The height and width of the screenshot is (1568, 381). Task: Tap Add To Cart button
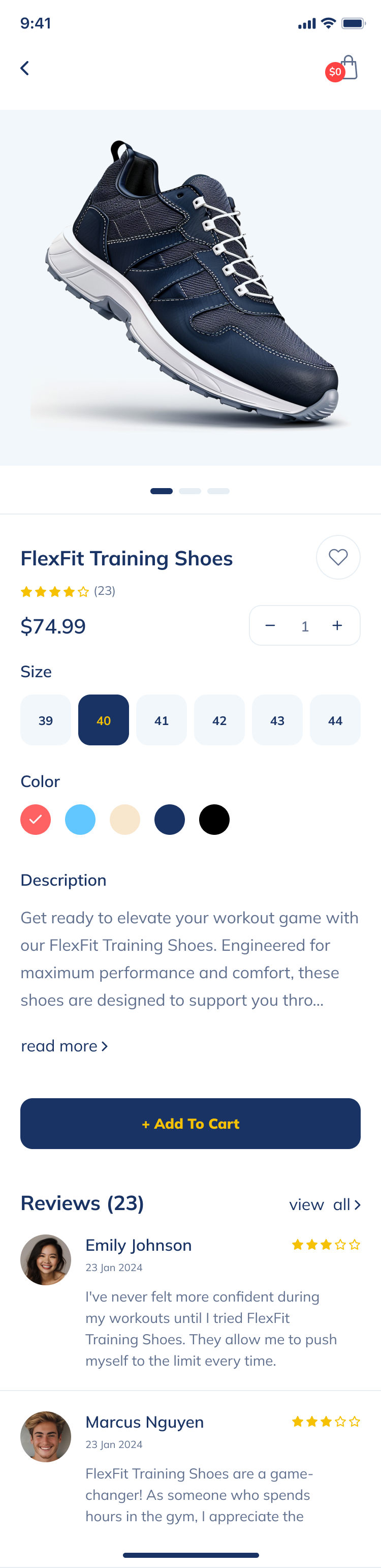tap(190, 1124)
